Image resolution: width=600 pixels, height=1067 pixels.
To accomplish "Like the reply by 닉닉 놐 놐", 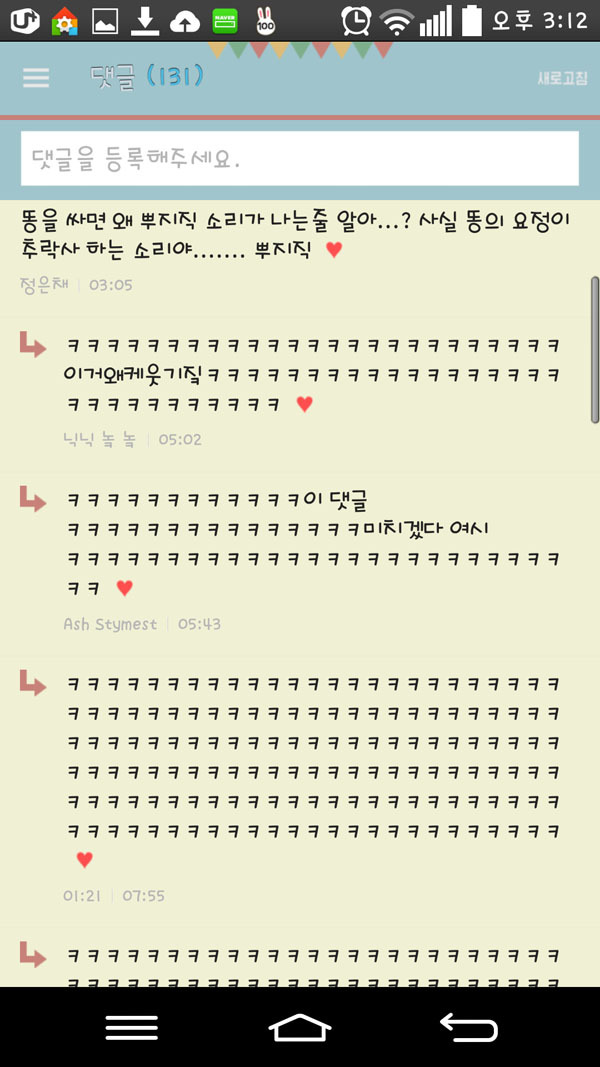I will (305, 404).
